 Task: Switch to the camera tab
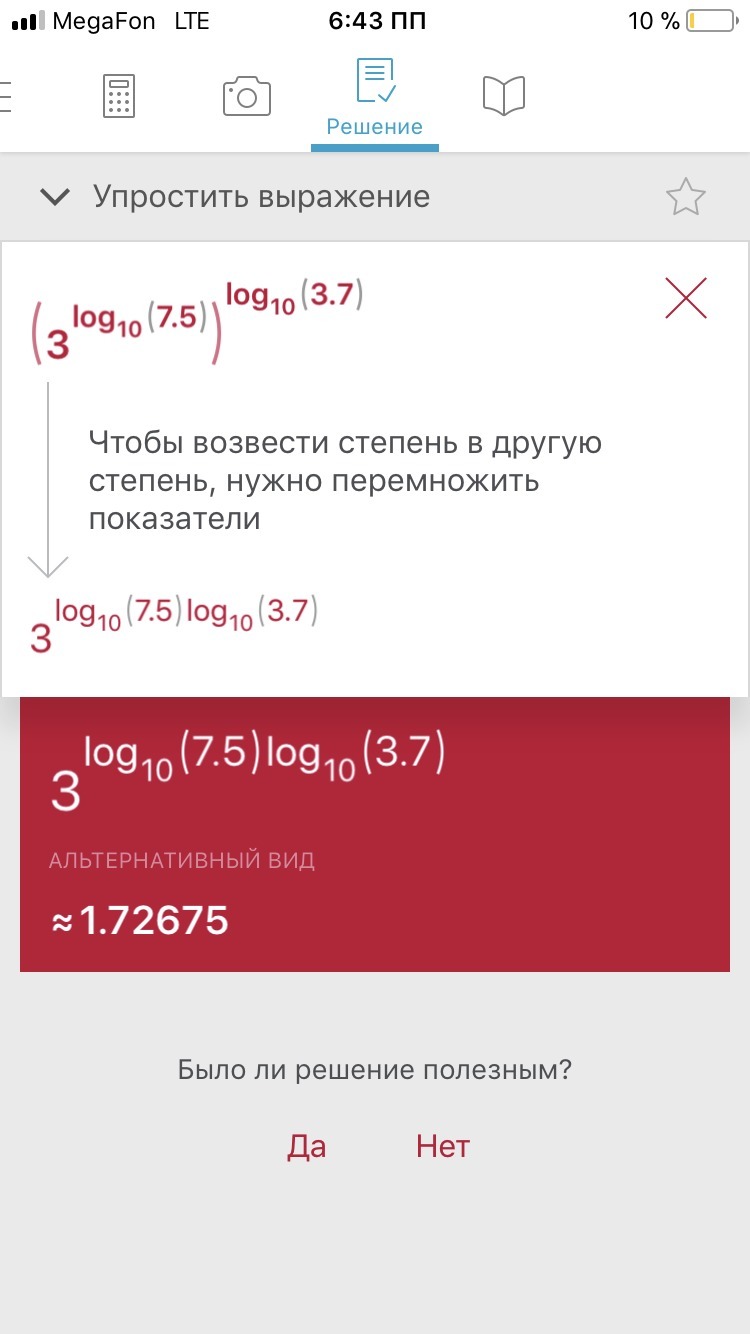pos(247,96)
